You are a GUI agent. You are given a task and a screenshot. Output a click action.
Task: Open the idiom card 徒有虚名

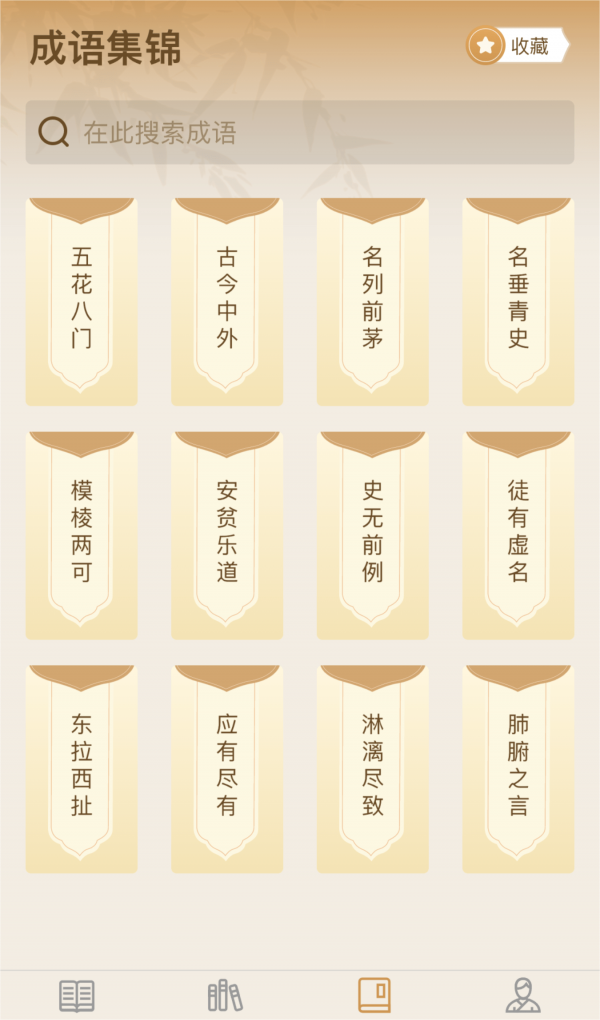pos(519,535)
